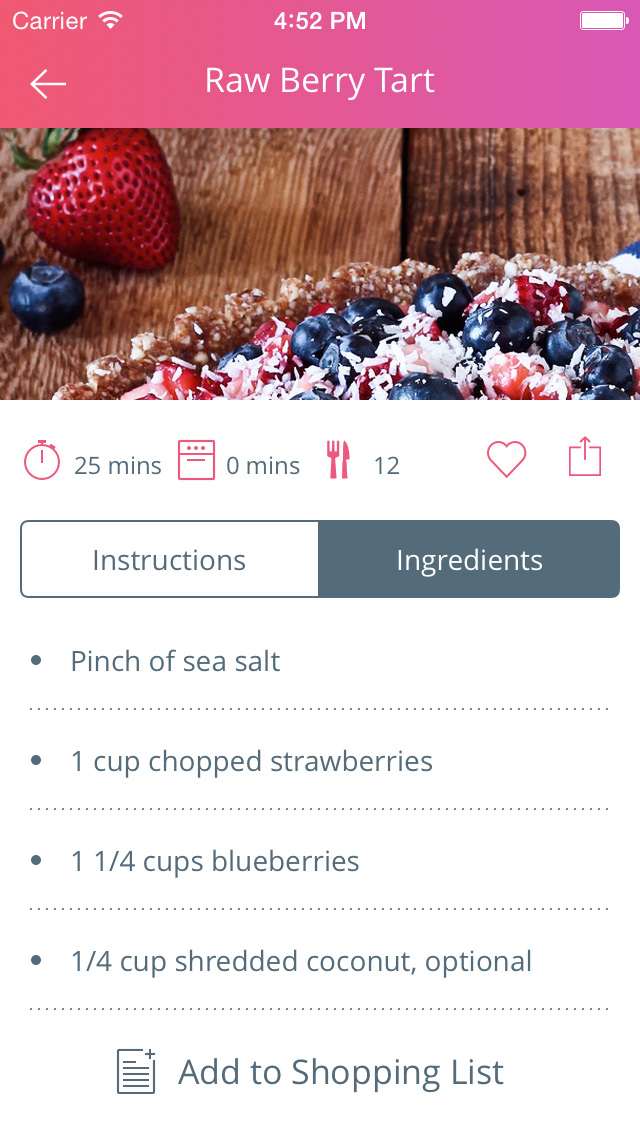Image resolution: width=640 pixels, height=1136 pixels.
Task: Go back using the arrow icon
Action: [x=48, y=84]
